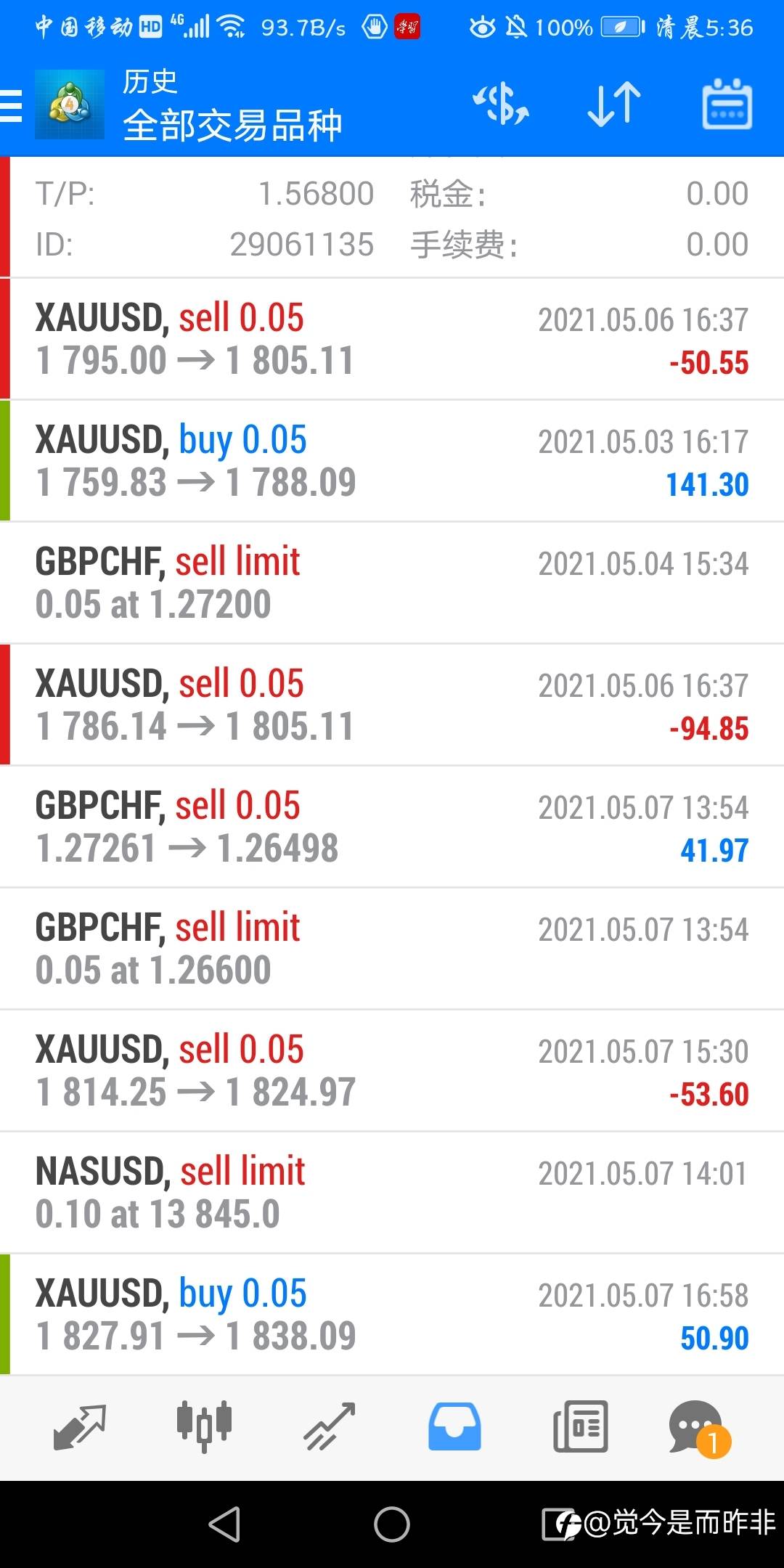Screen dimensions: 784x1568
Task: Switch to the candlestick Chart tab
Action: pos(204,1426)
